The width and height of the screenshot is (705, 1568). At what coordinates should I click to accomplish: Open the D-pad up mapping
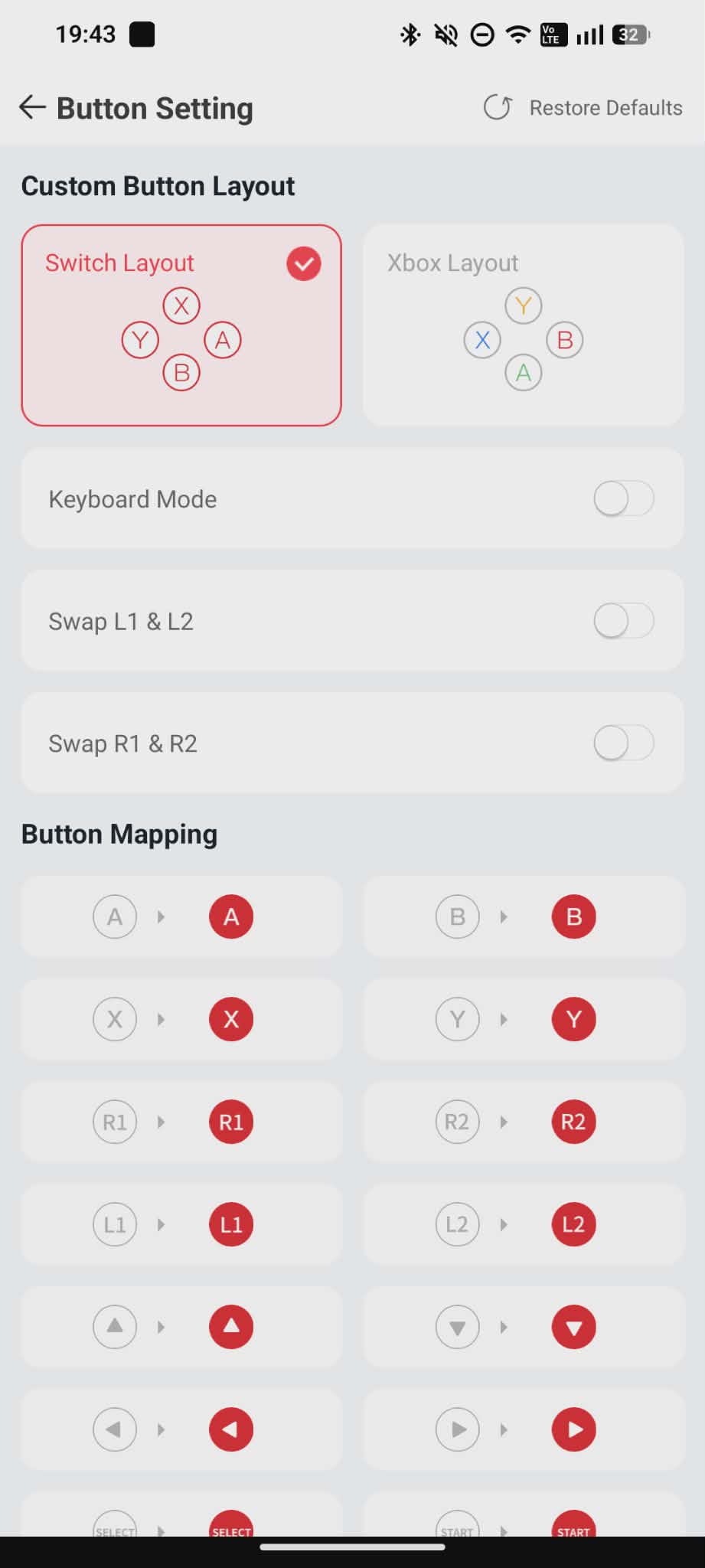coord(181,1327)
